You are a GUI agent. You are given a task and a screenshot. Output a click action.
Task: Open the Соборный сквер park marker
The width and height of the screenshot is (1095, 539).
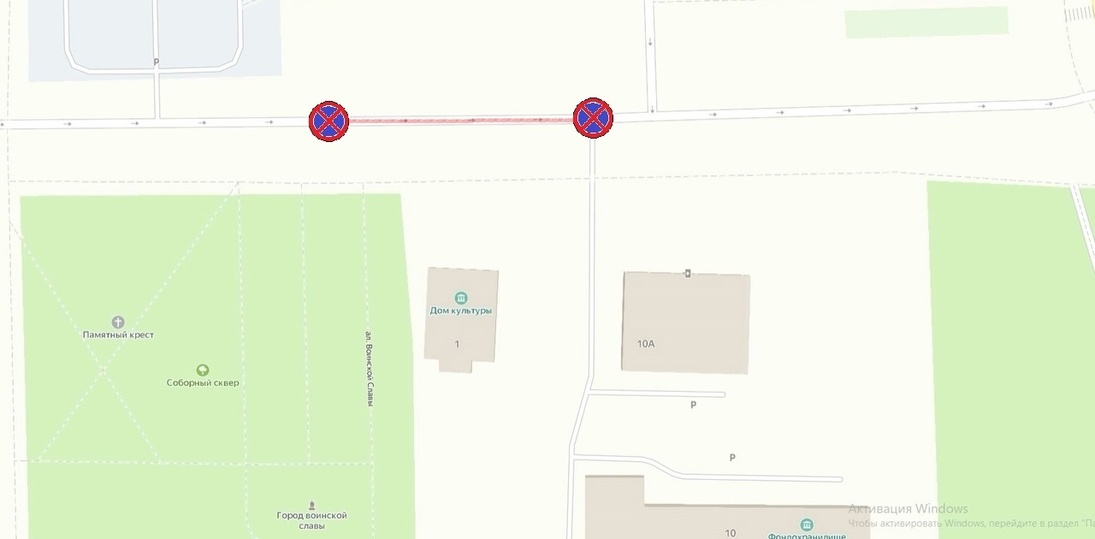pos(203,370)
